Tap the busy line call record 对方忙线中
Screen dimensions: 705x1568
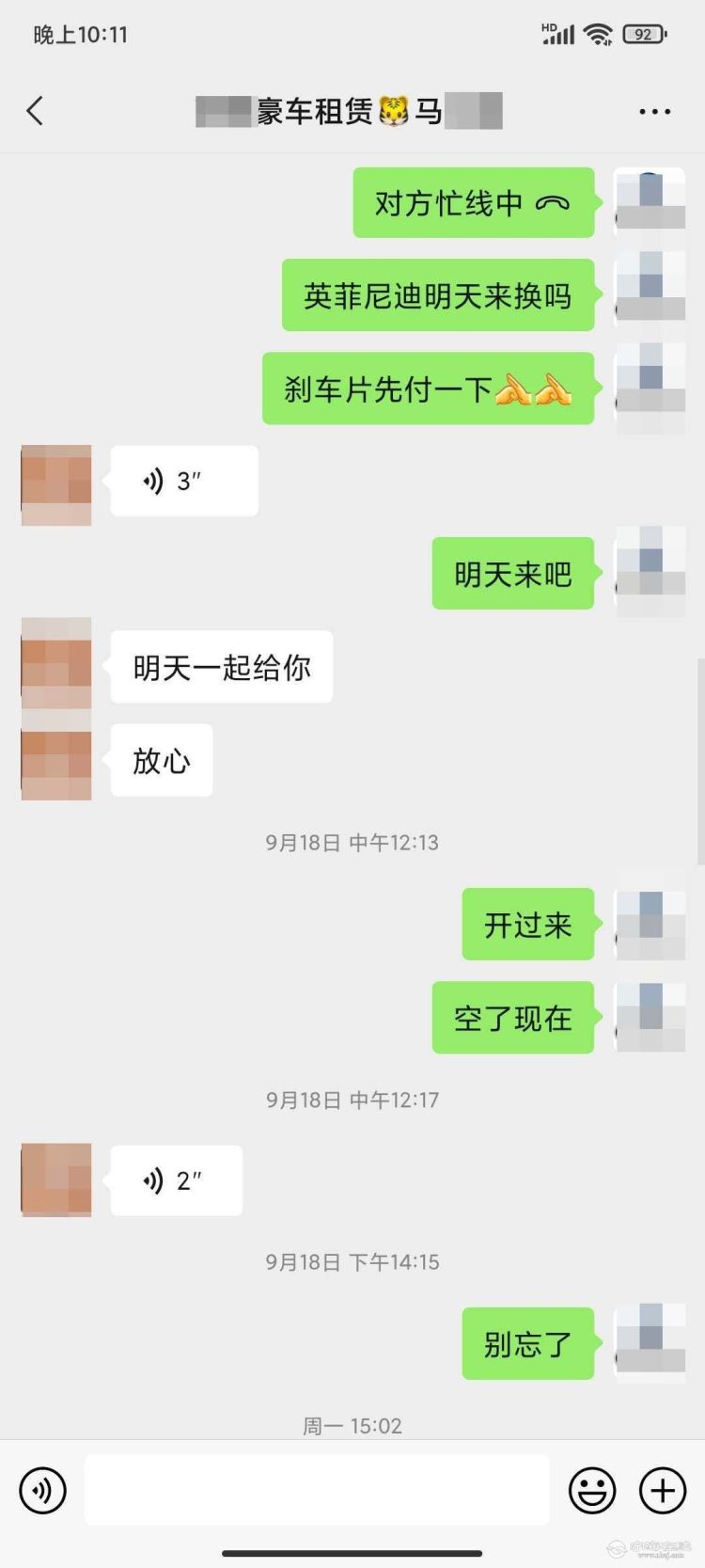pyautogui.click(x=473, y=203)
